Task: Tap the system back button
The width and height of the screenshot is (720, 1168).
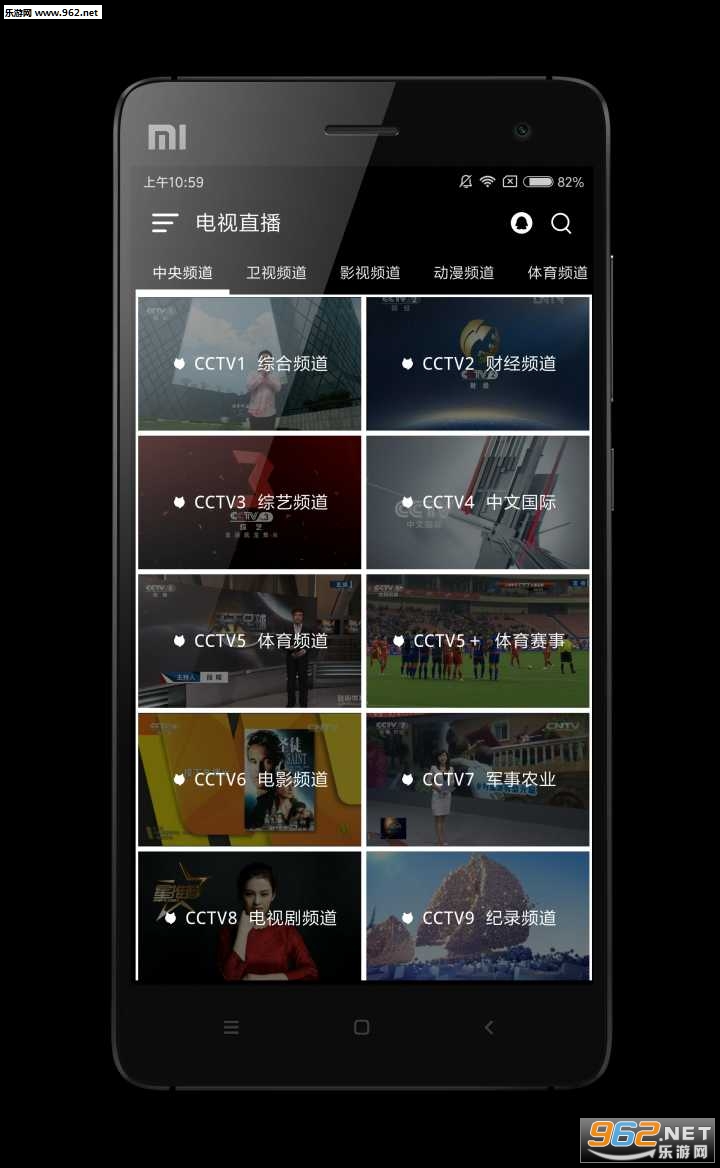Action: (x=489, y=1027)
